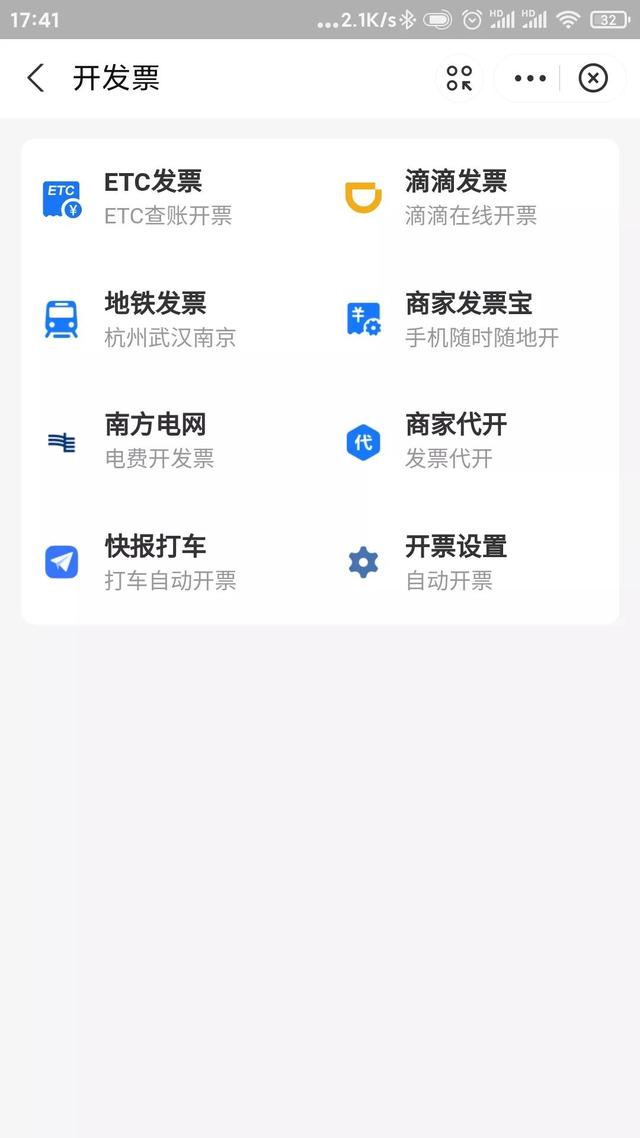
Task: Open 滴滴发票 online invoicing
Action: [472, 199]
